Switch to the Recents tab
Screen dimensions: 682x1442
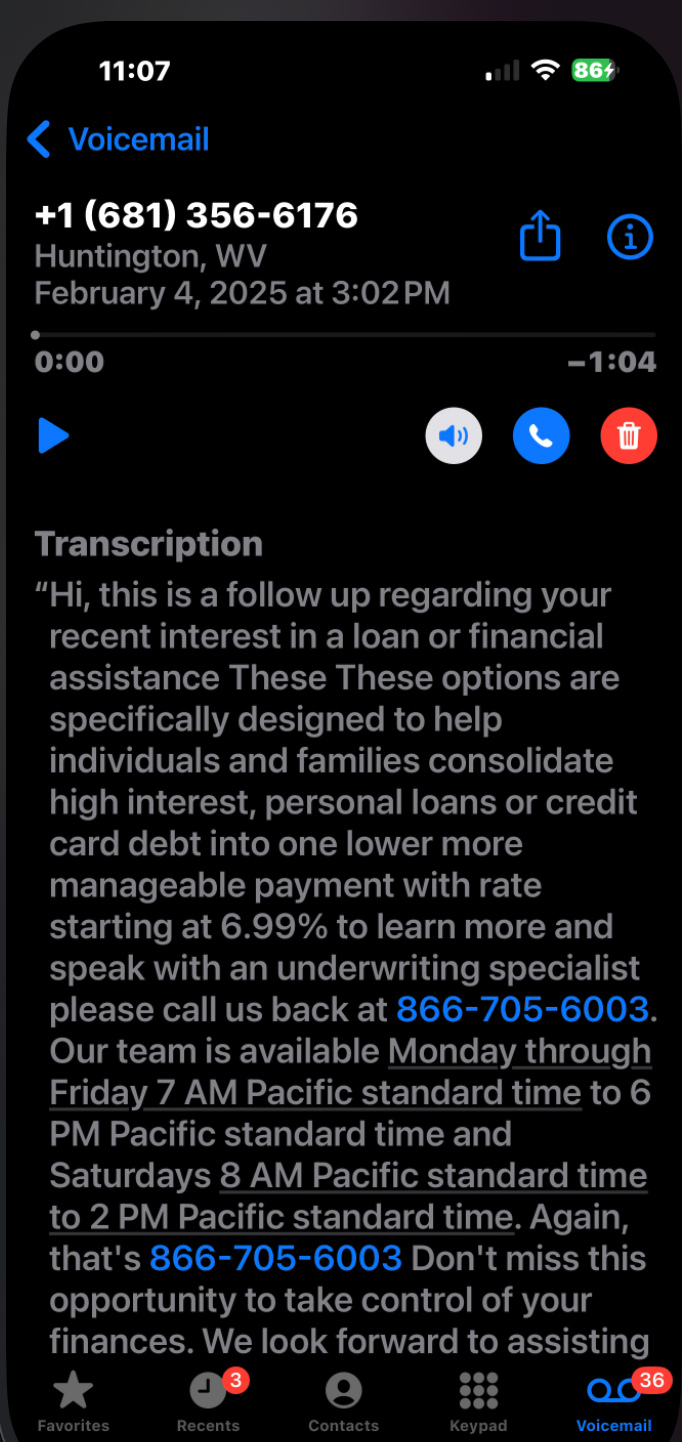[x=208, y=1400]
